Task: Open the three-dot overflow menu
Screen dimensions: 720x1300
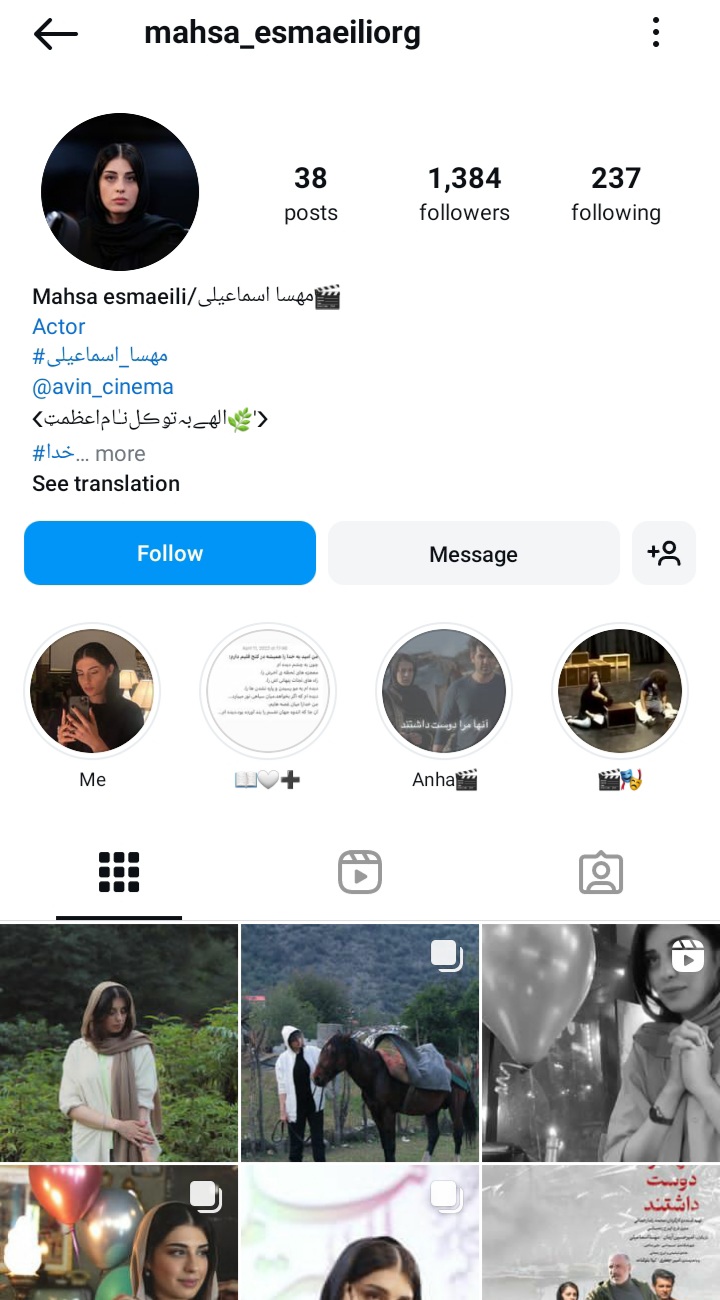Action: (655, 33)
